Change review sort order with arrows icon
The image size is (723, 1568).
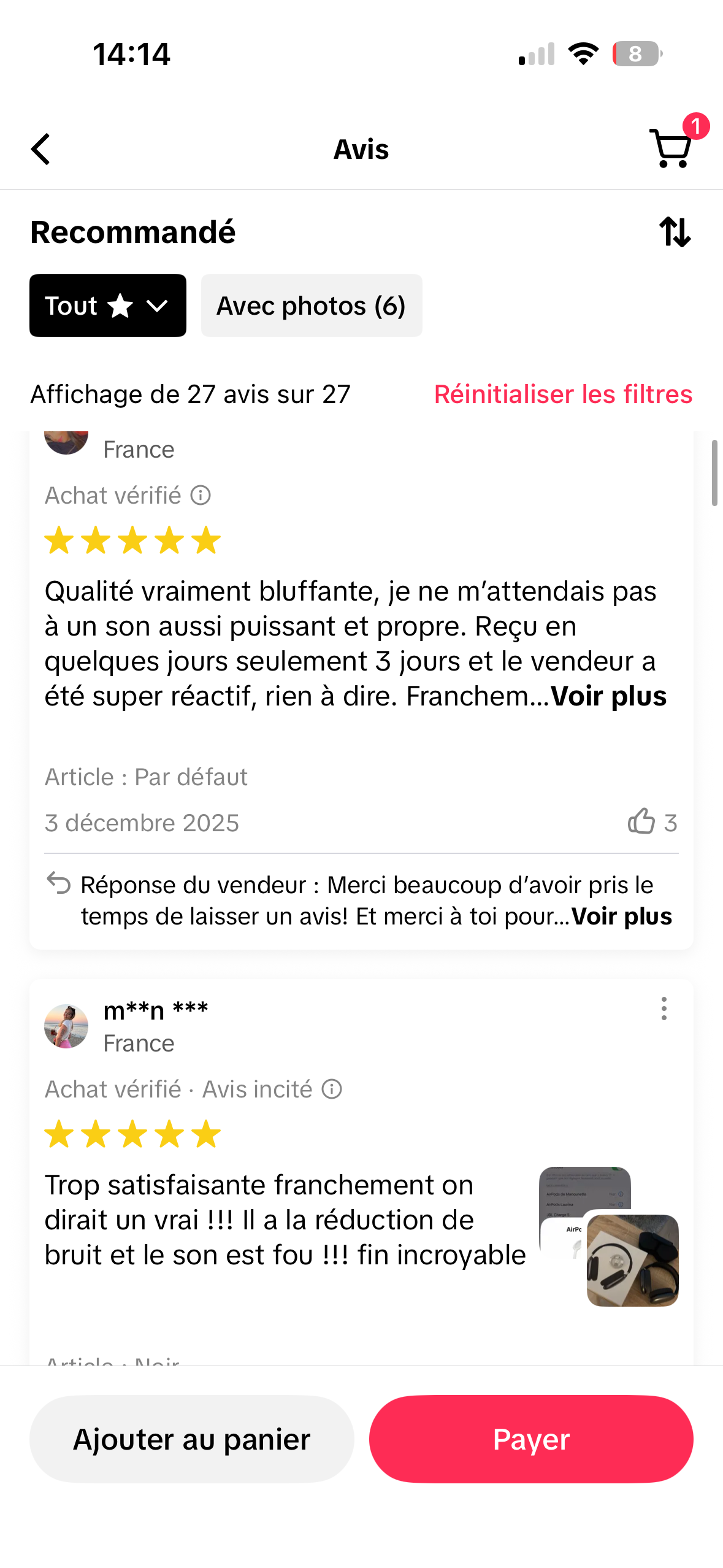coord(675,232)
